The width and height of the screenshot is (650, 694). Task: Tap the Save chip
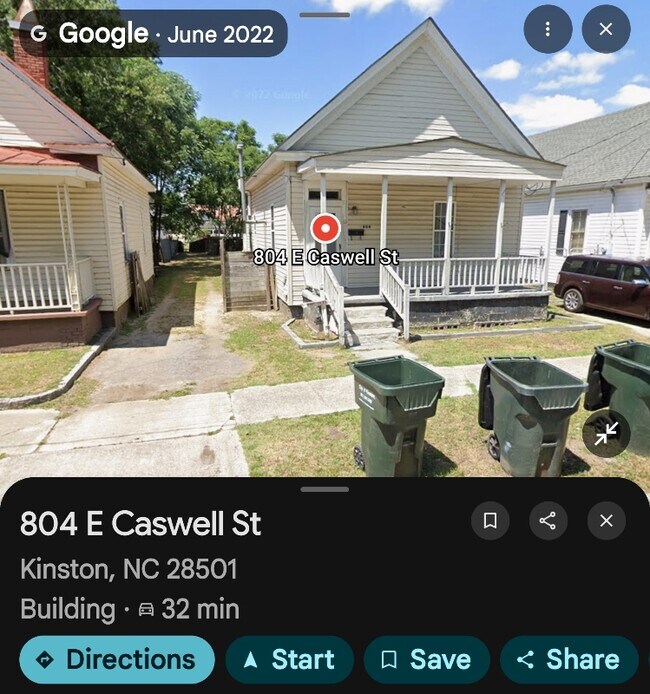426,660
